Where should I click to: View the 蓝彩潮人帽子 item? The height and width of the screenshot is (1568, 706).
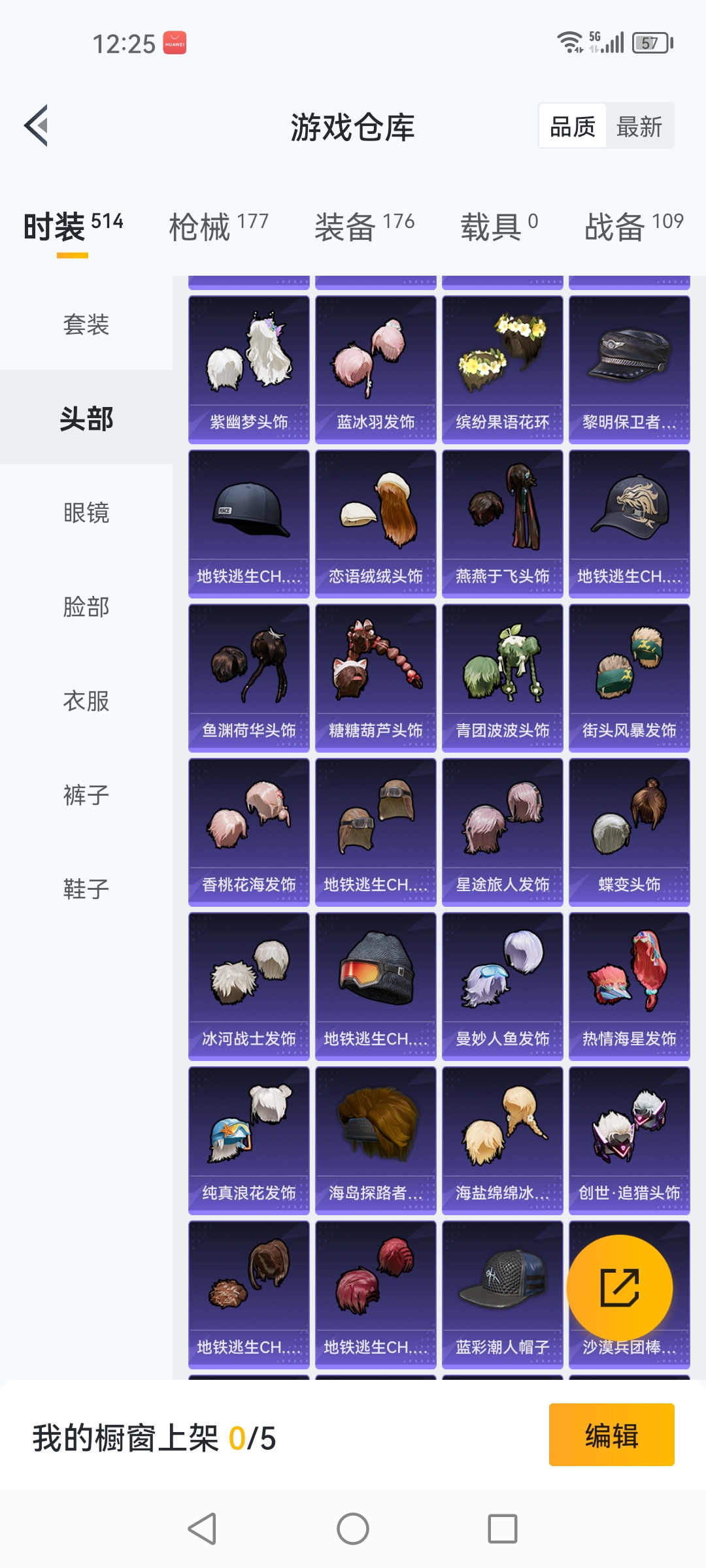coord(503,1294)
